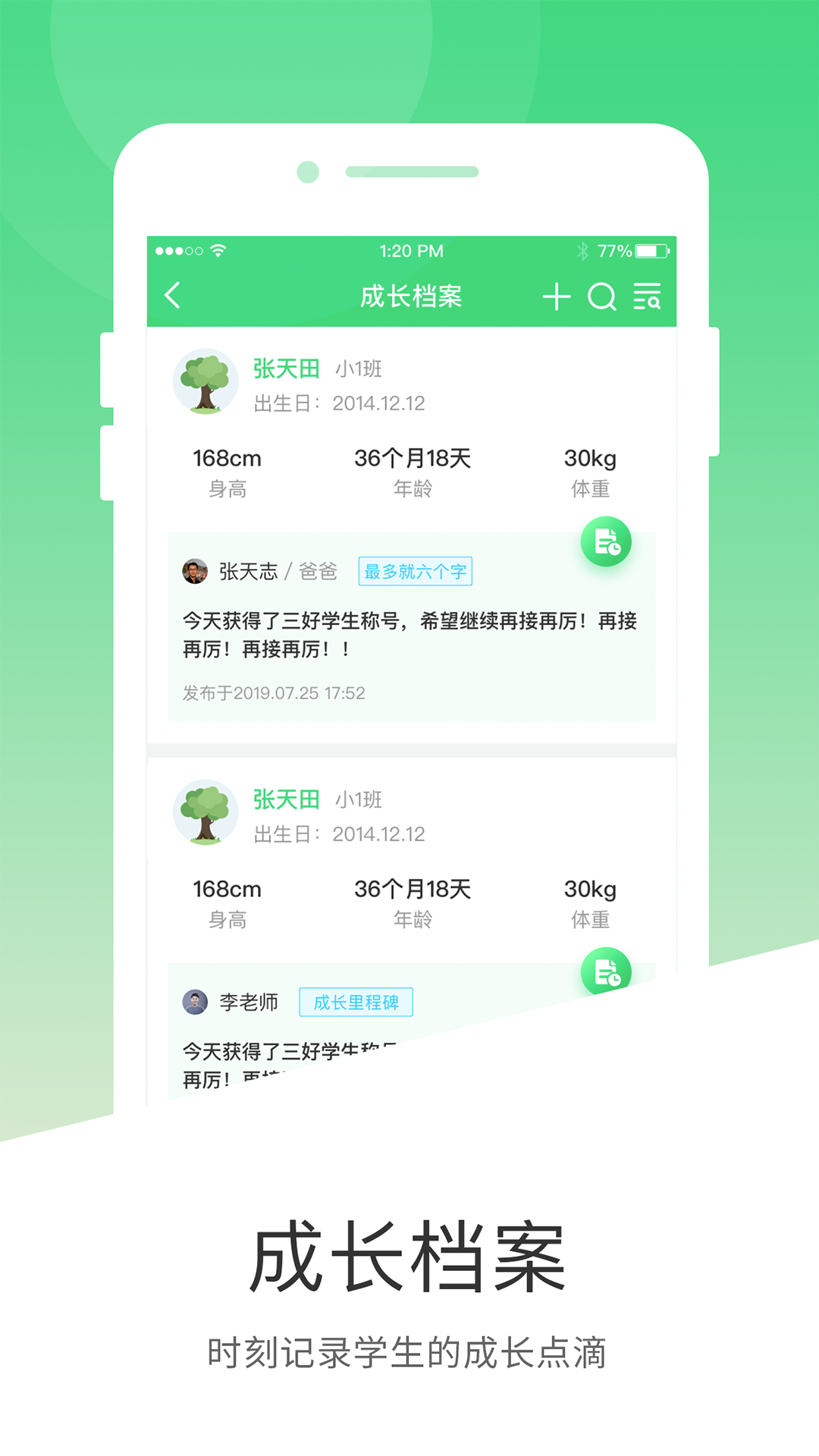Tap the green report icon on 张天田's first card

pos(607,542)
